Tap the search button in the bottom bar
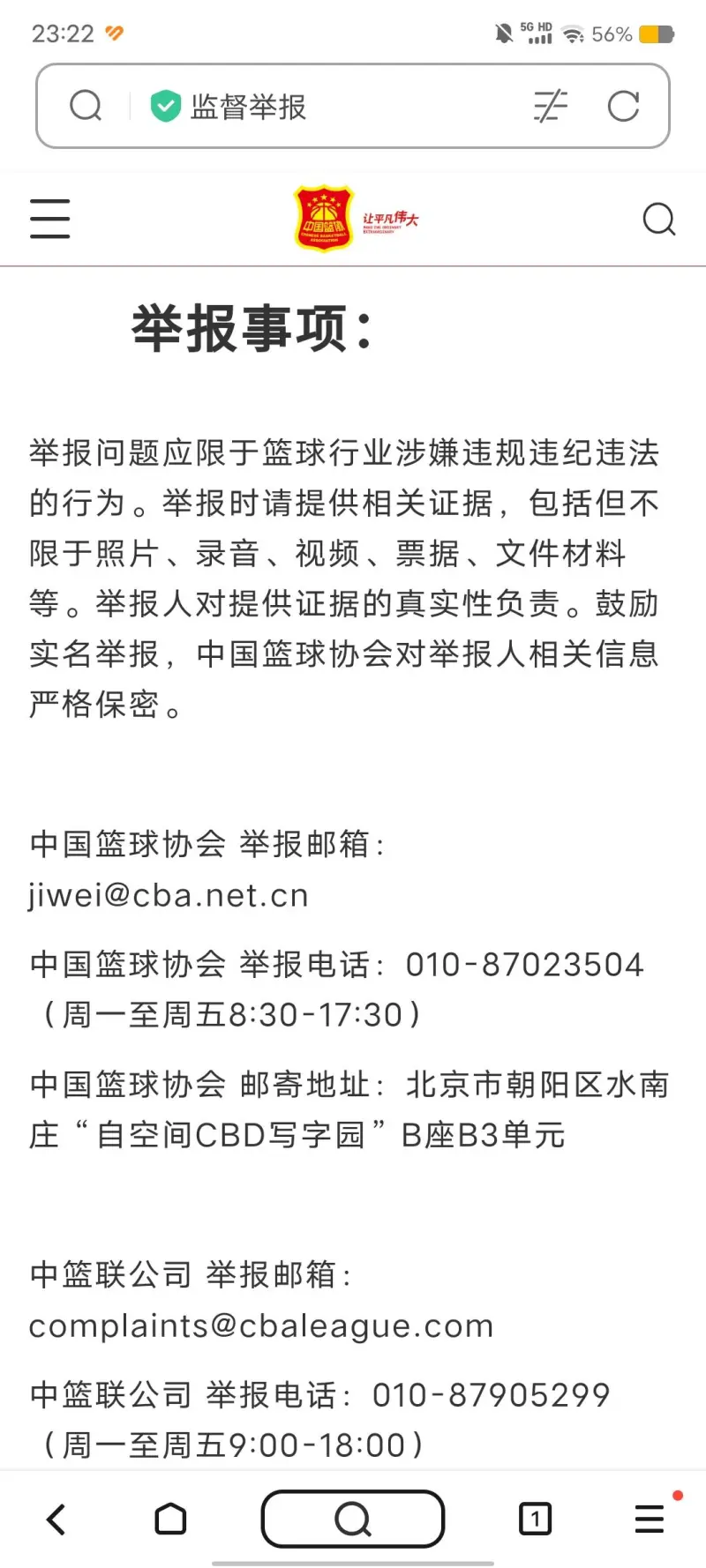Viewport: 706px width, 1568px height. 353,1519
